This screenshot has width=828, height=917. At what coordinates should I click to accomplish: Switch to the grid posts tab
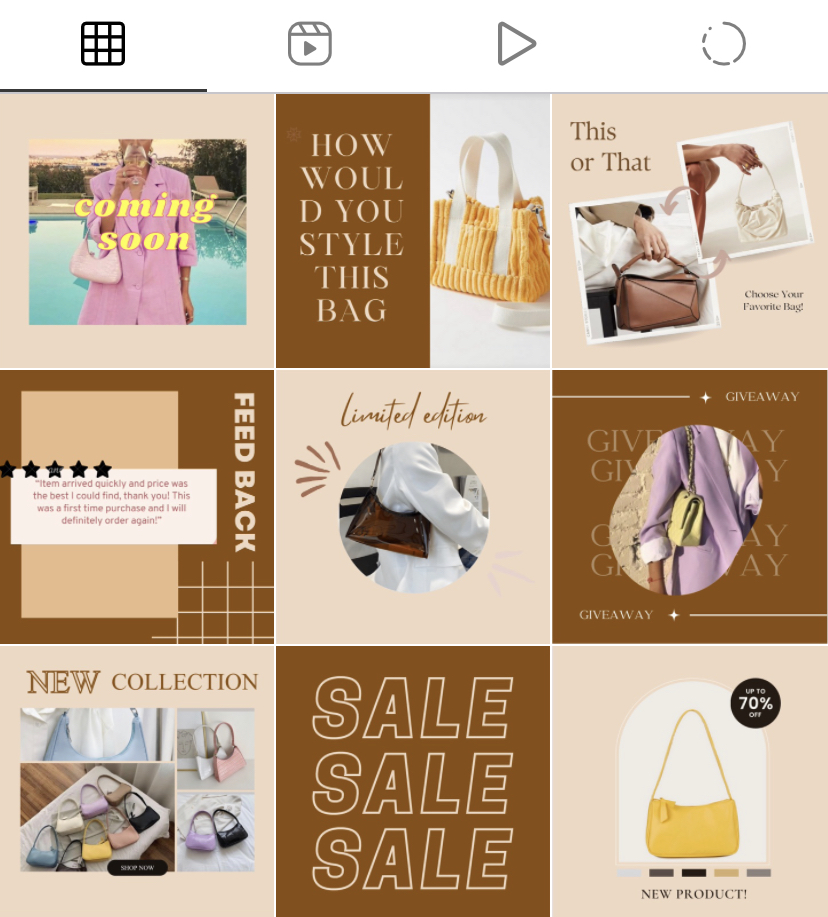point(103,45)
